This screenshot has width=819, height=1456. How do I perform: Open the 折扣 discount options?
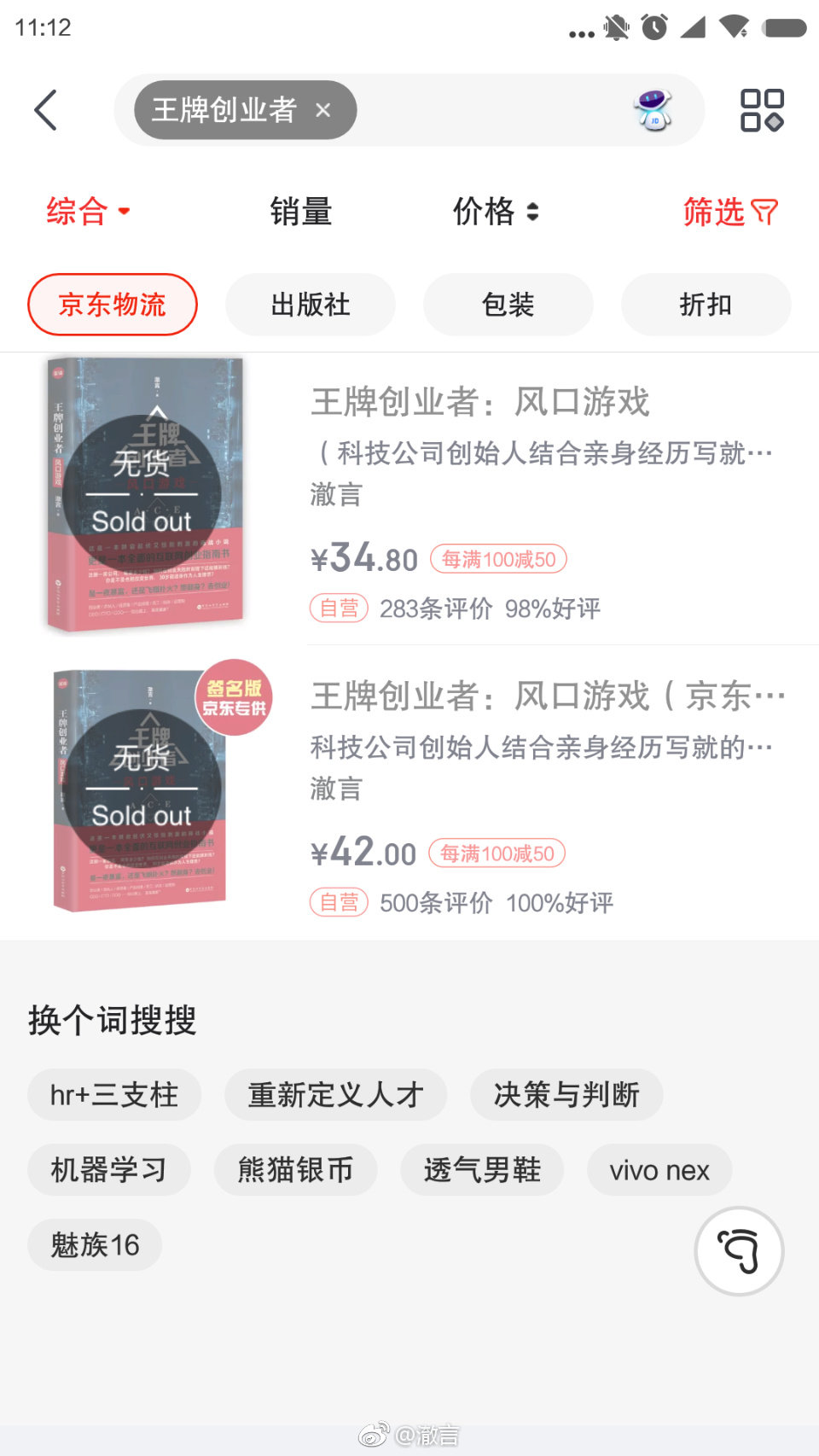(x=706, y=304)
